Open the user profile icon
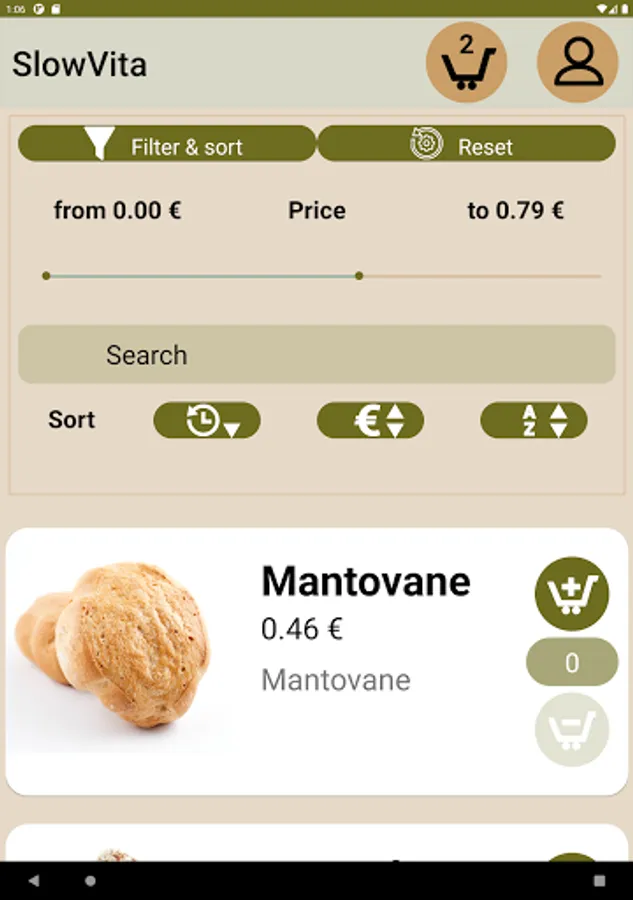 pyautogui.click(x=578, y=63)
